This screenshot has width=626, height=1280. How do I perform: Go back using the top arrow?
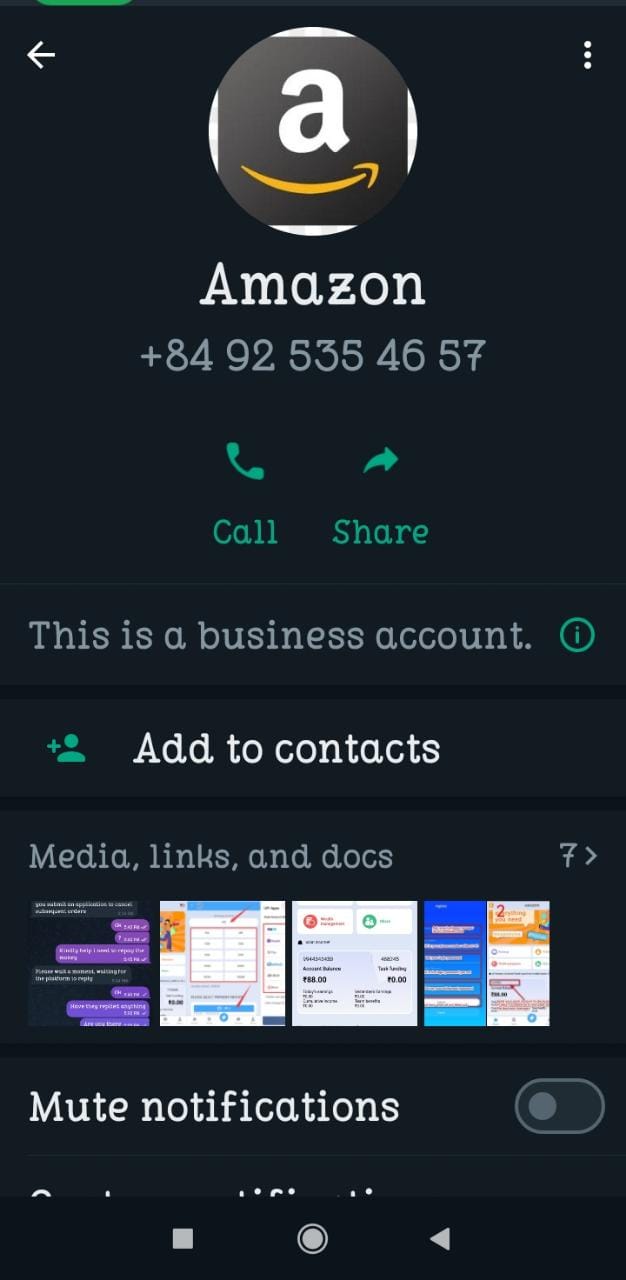(41, 55)
